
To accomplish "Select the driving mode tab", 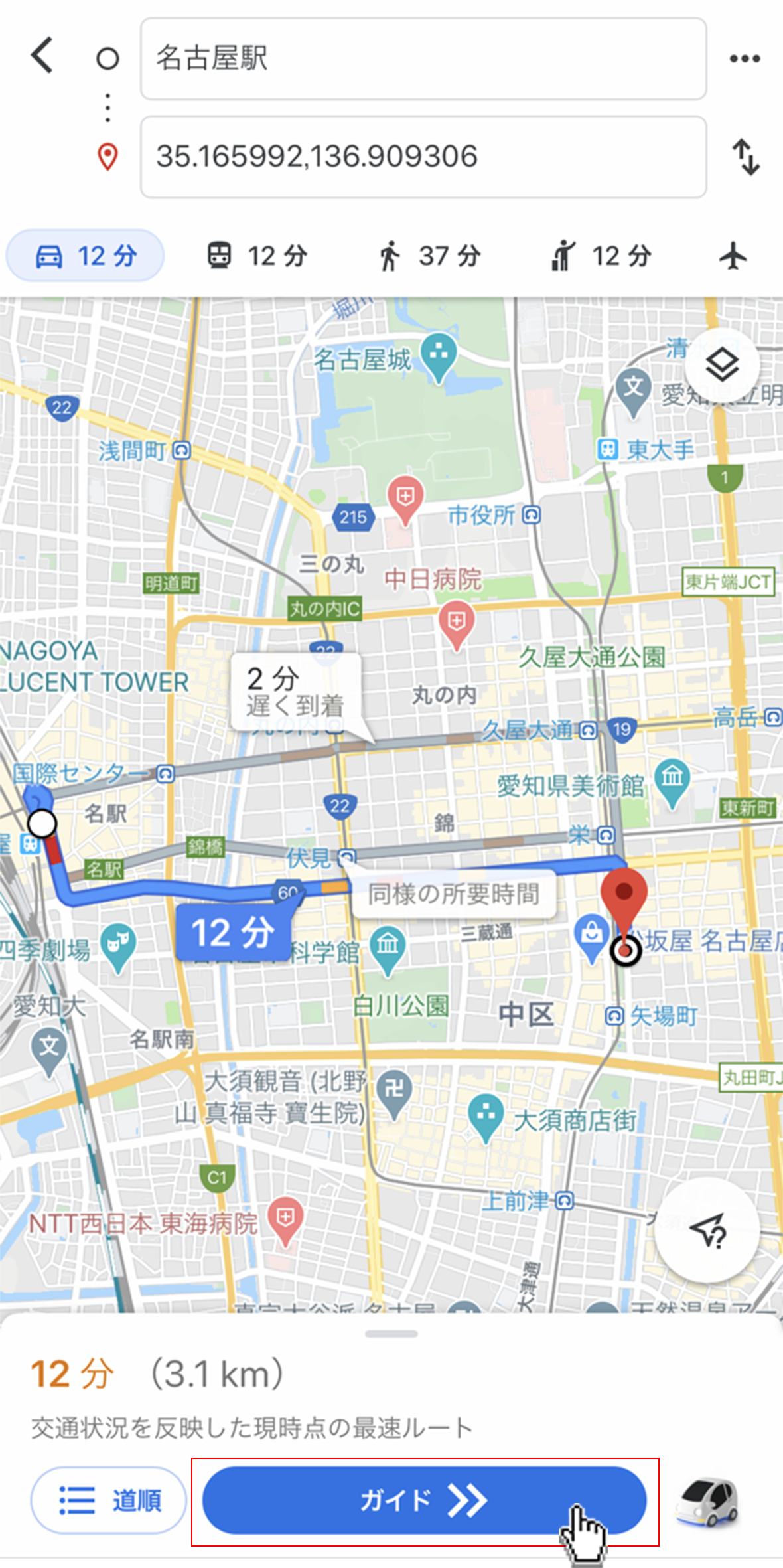I will pos(86,256).
